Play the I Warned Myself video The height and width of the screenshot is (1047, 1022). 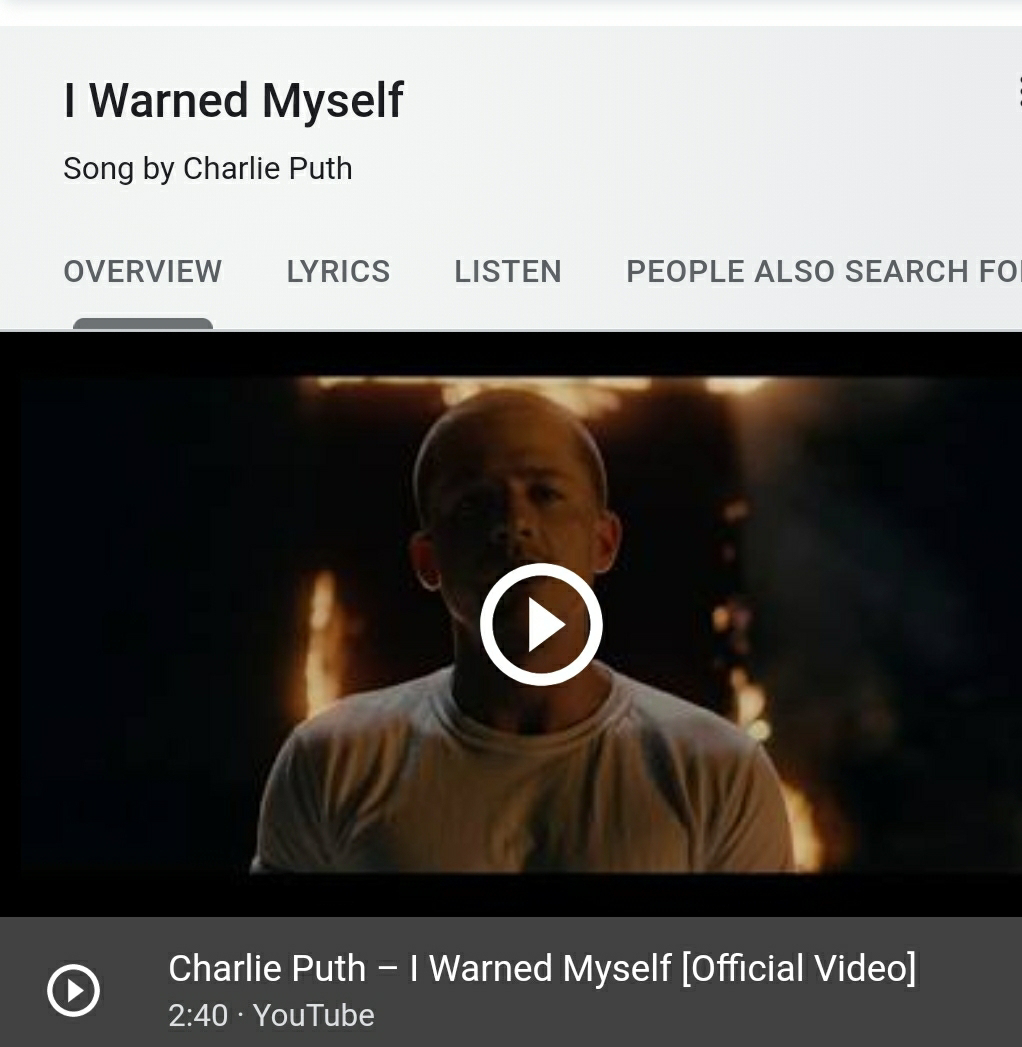541,624
